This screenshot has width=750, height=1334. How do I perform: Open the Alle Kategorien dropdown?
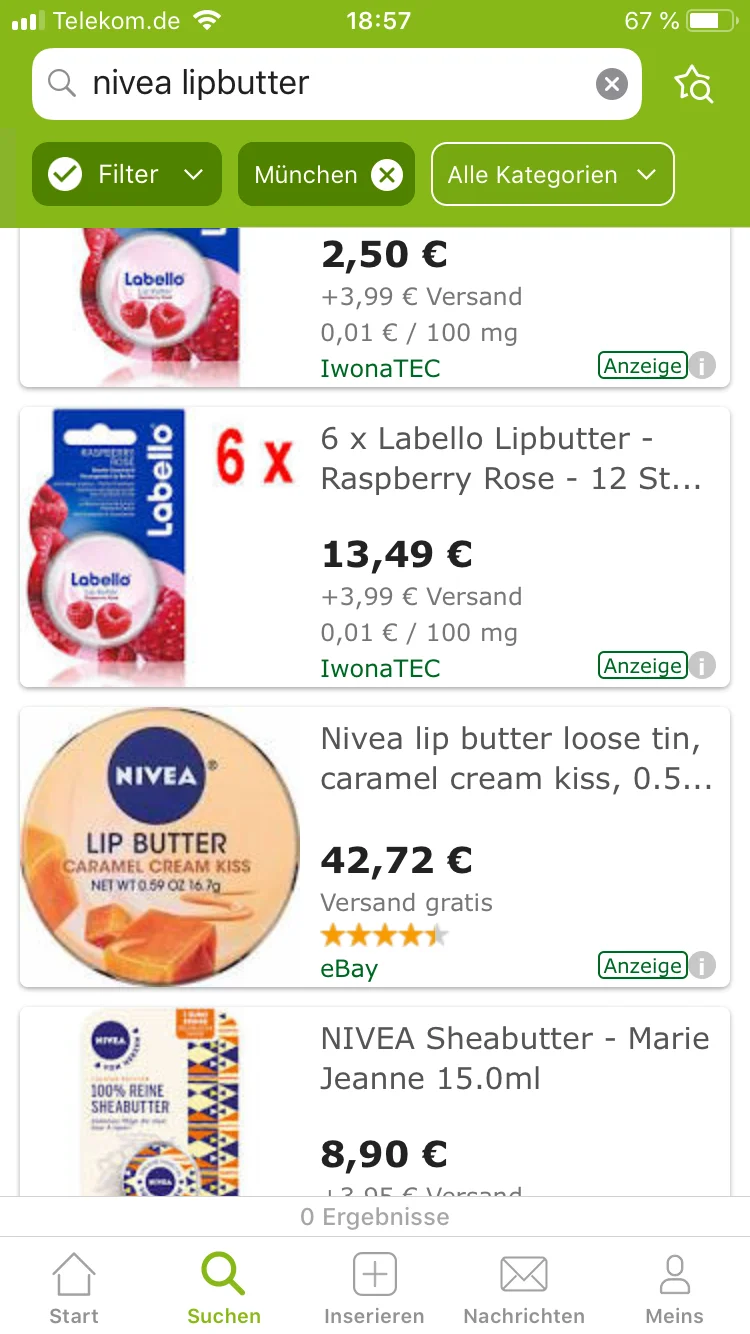tap(552, 175)
